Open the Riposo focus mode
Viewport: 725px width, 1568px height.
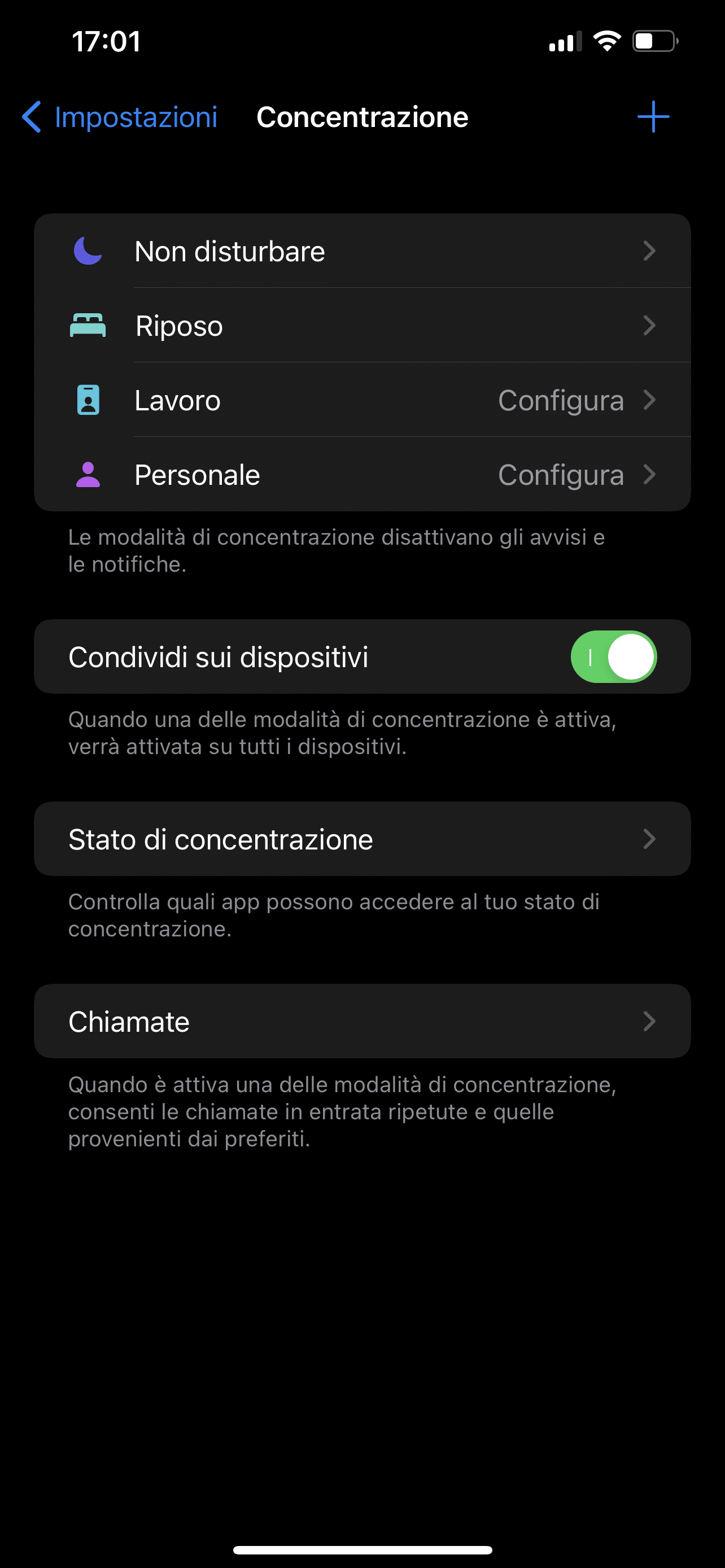[x=362, y=325]
